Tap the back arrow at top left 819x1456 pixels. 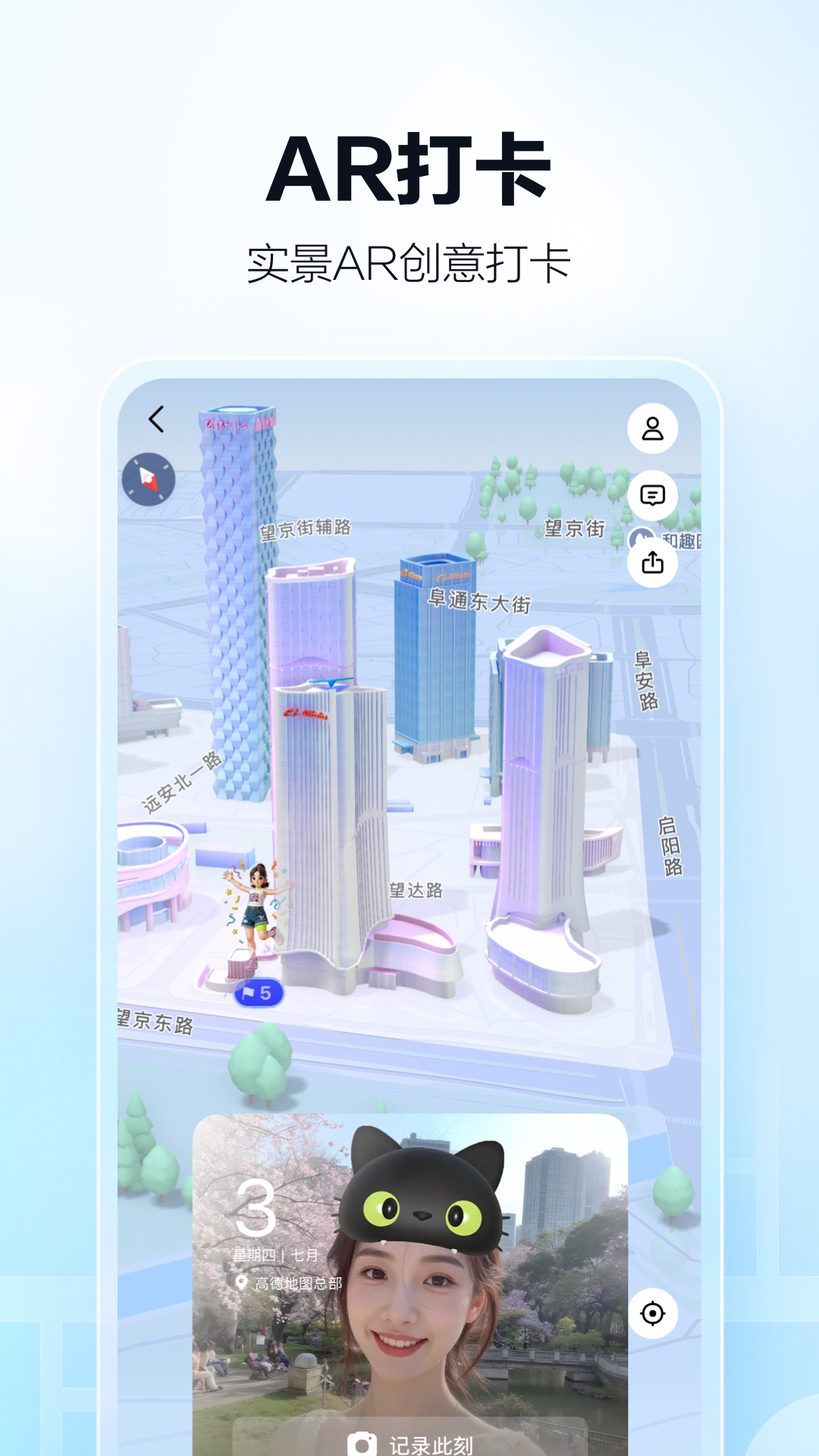coord(157,418)
